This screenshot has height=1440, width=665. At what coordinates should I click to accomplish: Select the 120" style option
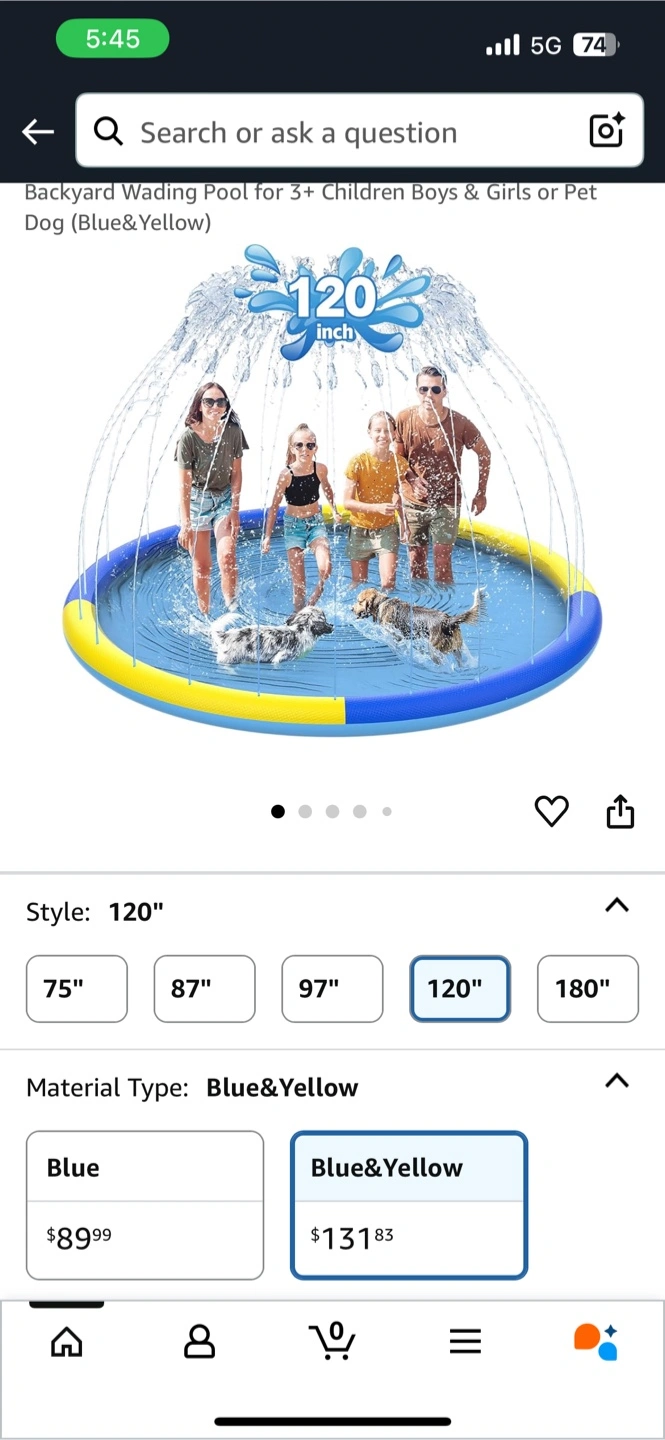coord(460,989)
